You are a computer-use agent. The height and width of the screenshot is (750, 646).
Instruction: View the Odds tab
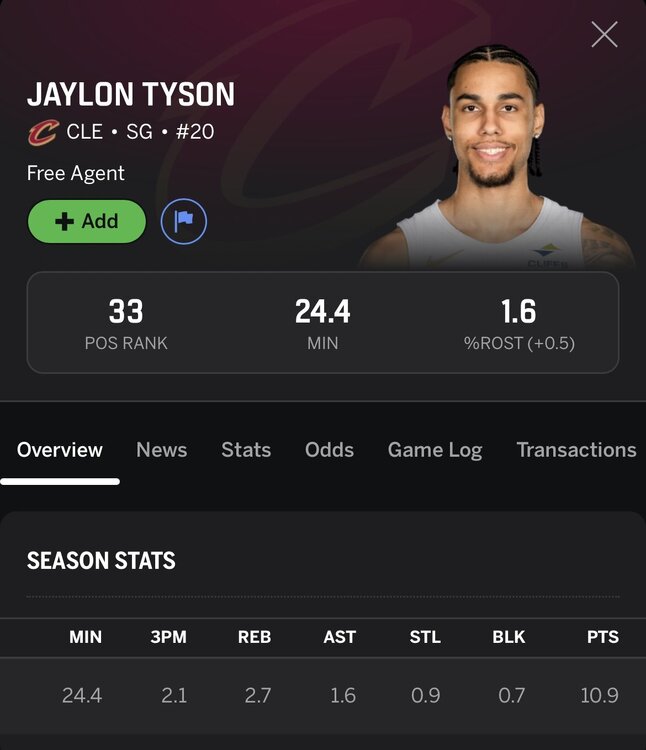(x=329, y=450)
